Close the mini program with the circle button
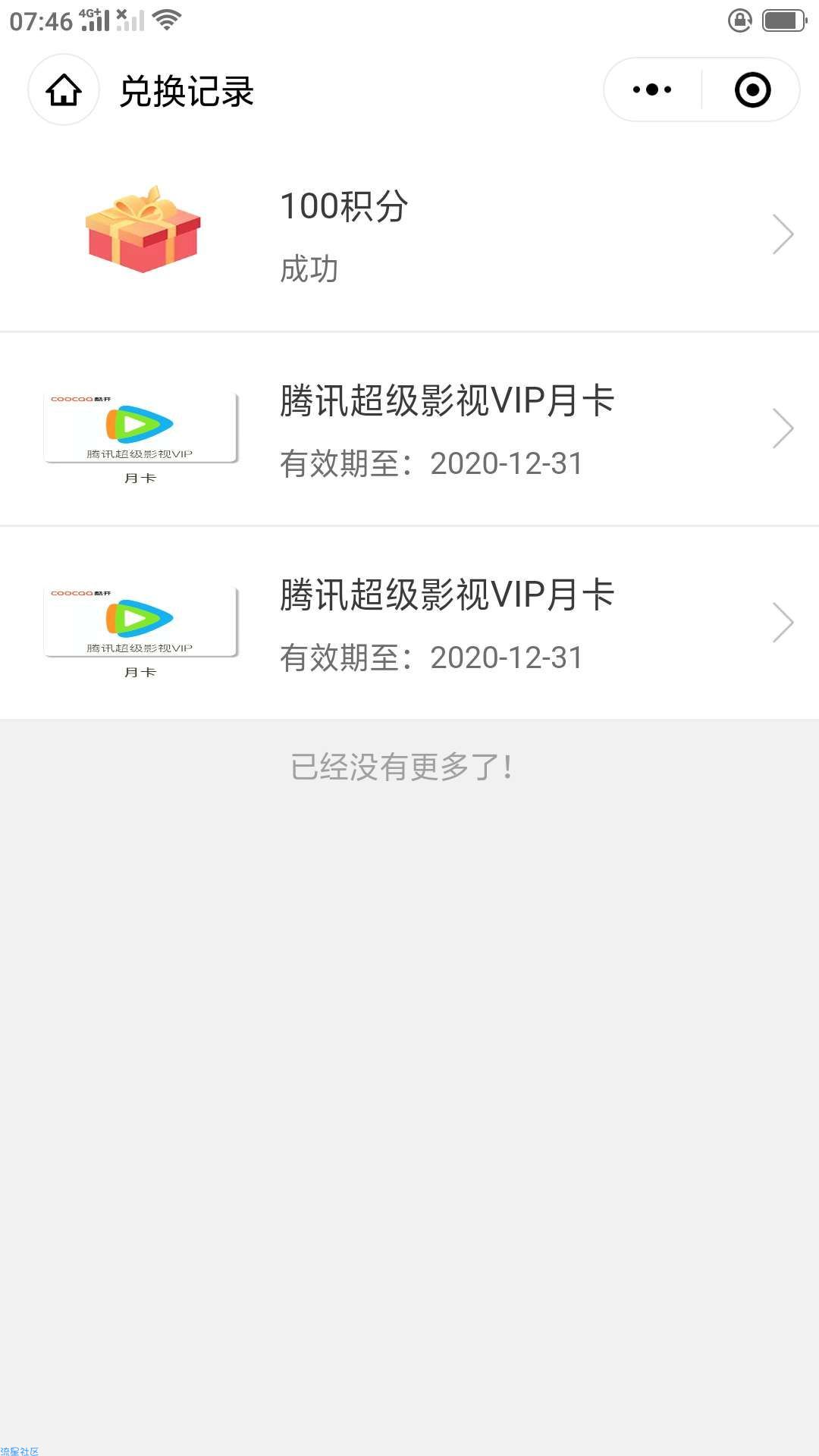Image resolution: width=819 pixels, height=1456 pixels. coord(752,89)
